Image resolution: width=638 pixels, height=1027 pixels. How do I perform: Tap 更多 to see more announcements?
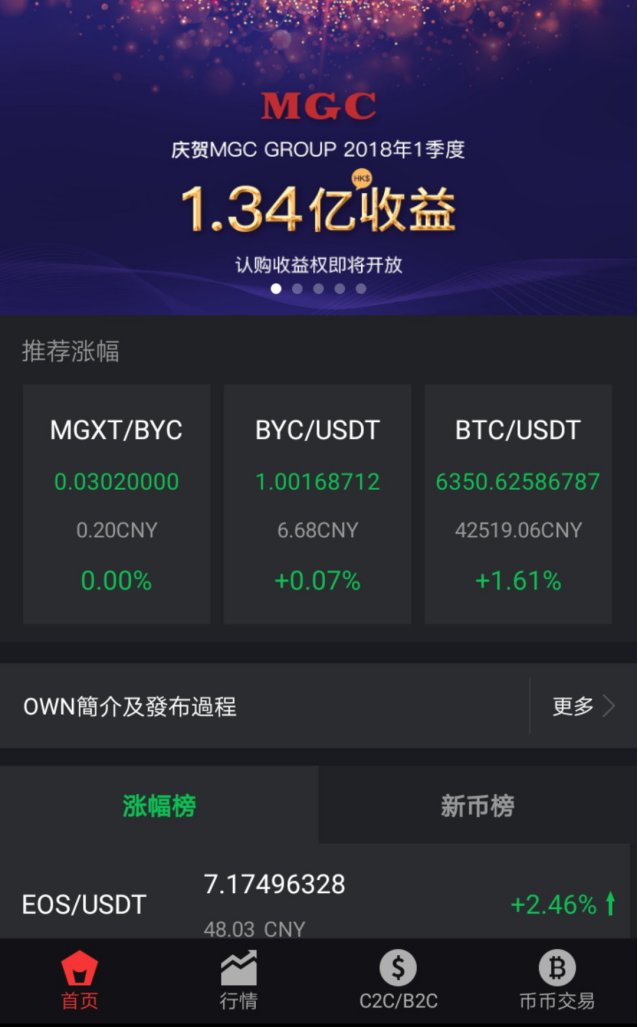click(583, 707)
